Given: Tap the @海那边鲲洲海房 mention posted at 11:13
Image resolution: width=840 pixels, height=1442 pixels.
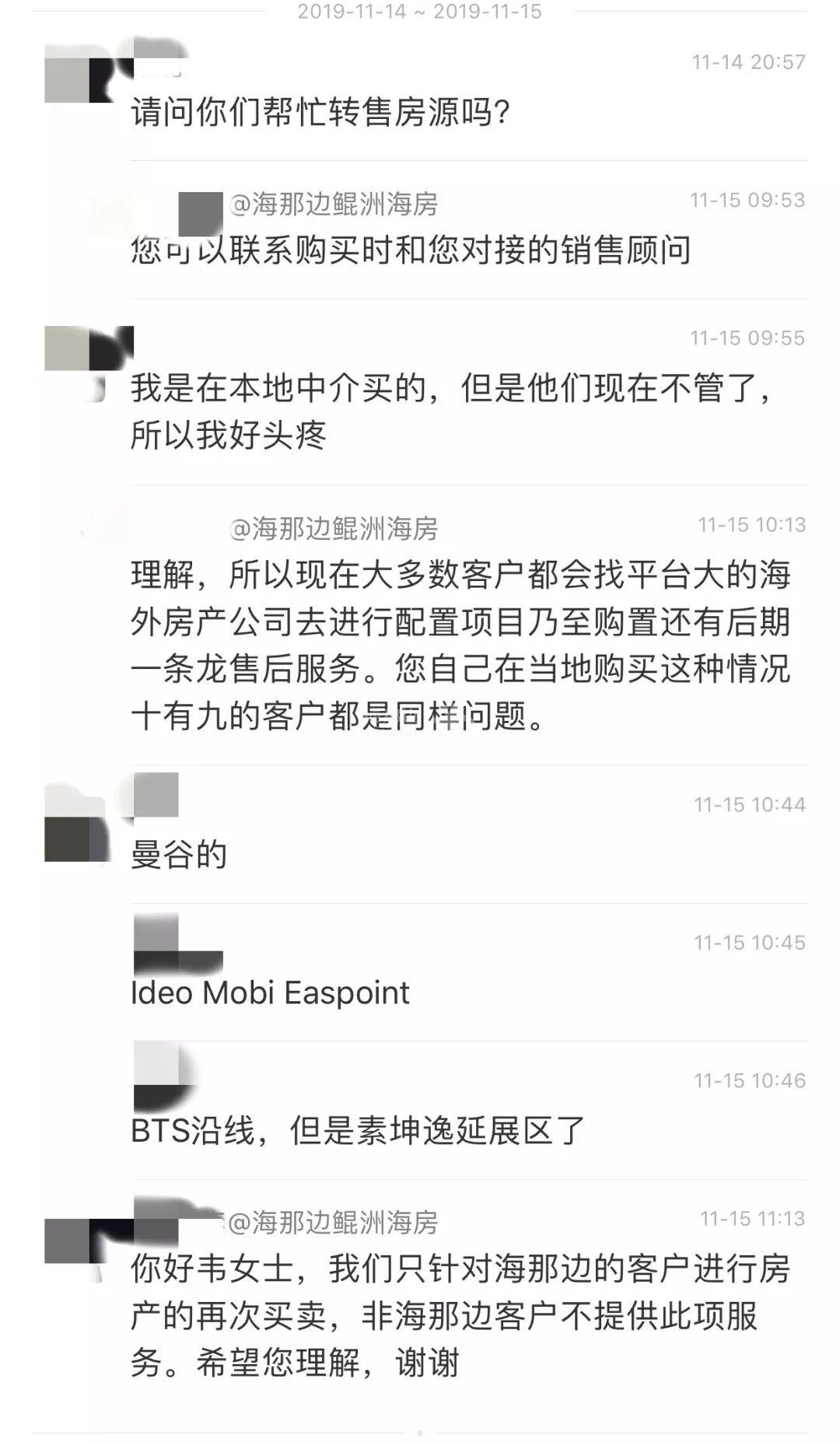Looking at the screenshot, I should pos(332,1223).
